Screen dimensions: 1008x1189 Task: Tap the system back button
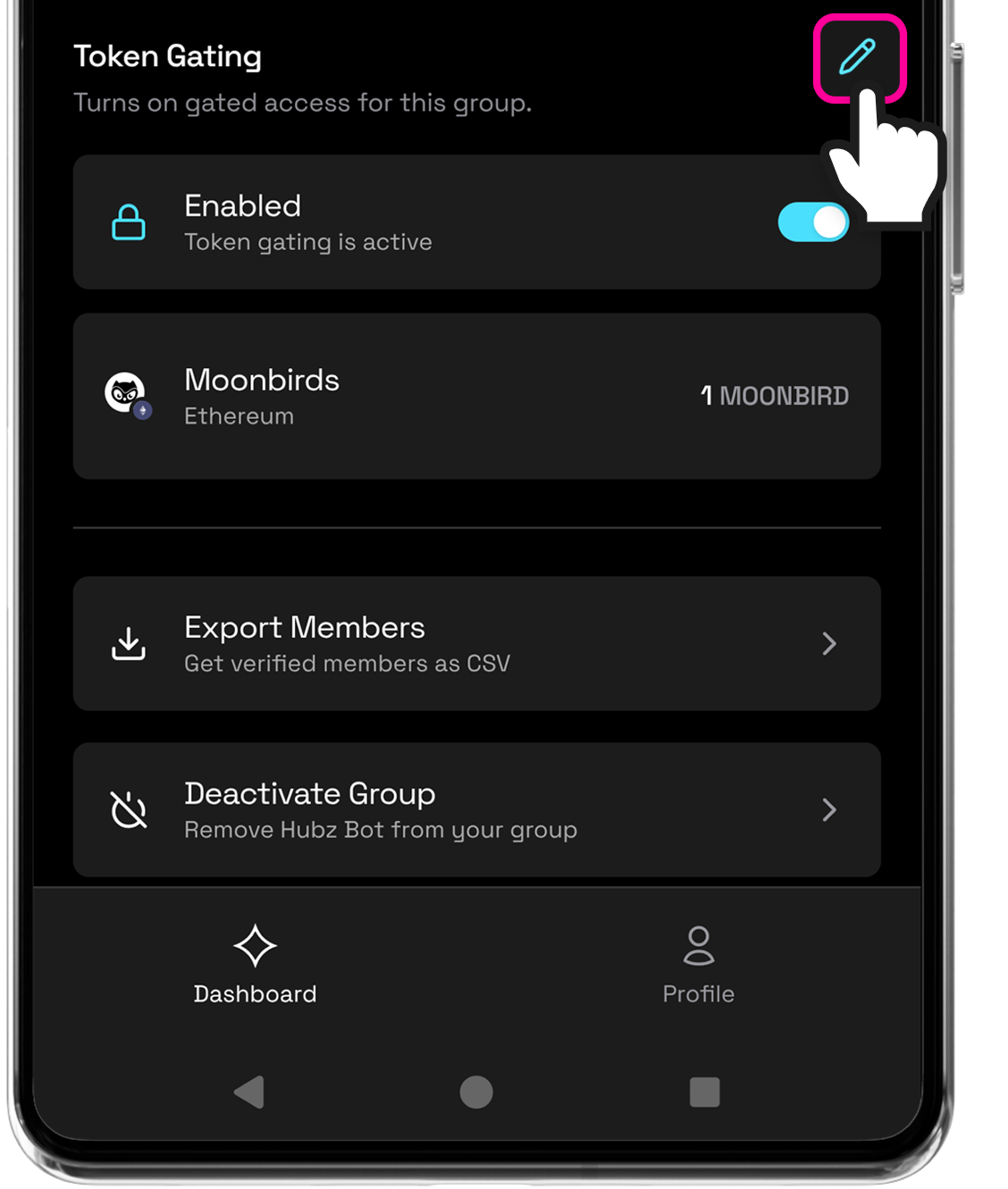pyautogui.click(x=249, y=1092)
